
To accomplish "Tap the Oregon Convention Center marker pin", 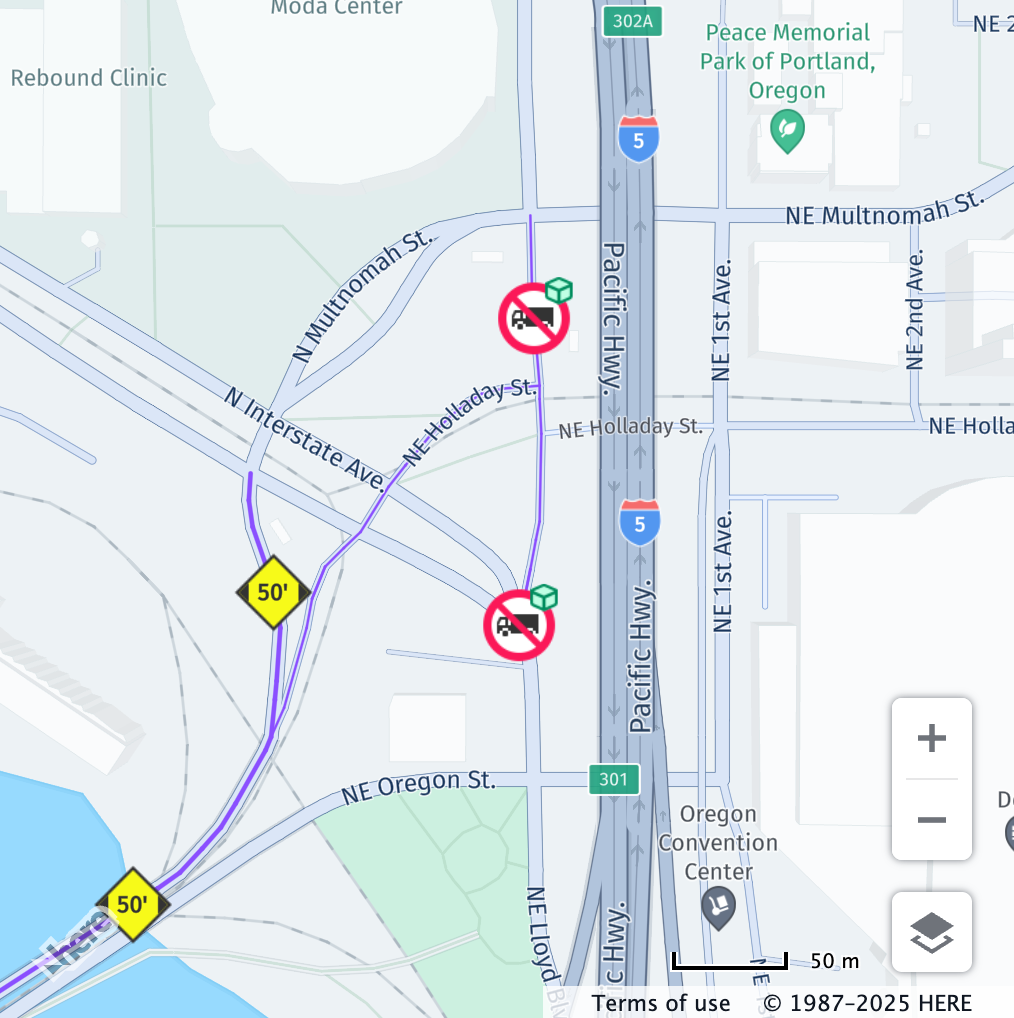I will 718,907.
